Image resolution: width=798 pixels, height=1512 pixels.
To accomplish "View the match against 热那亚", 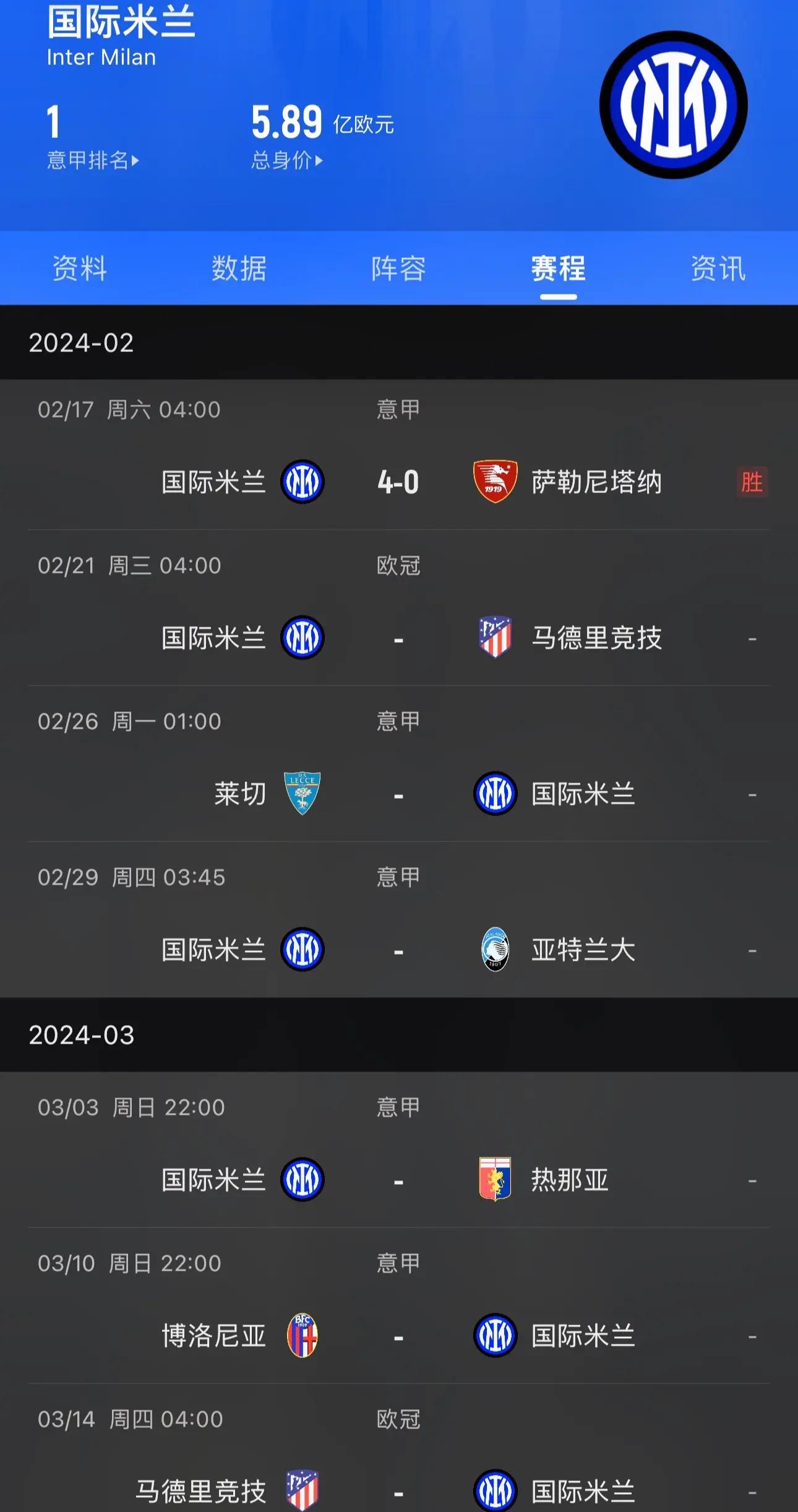I will [x=398, y=1180].
